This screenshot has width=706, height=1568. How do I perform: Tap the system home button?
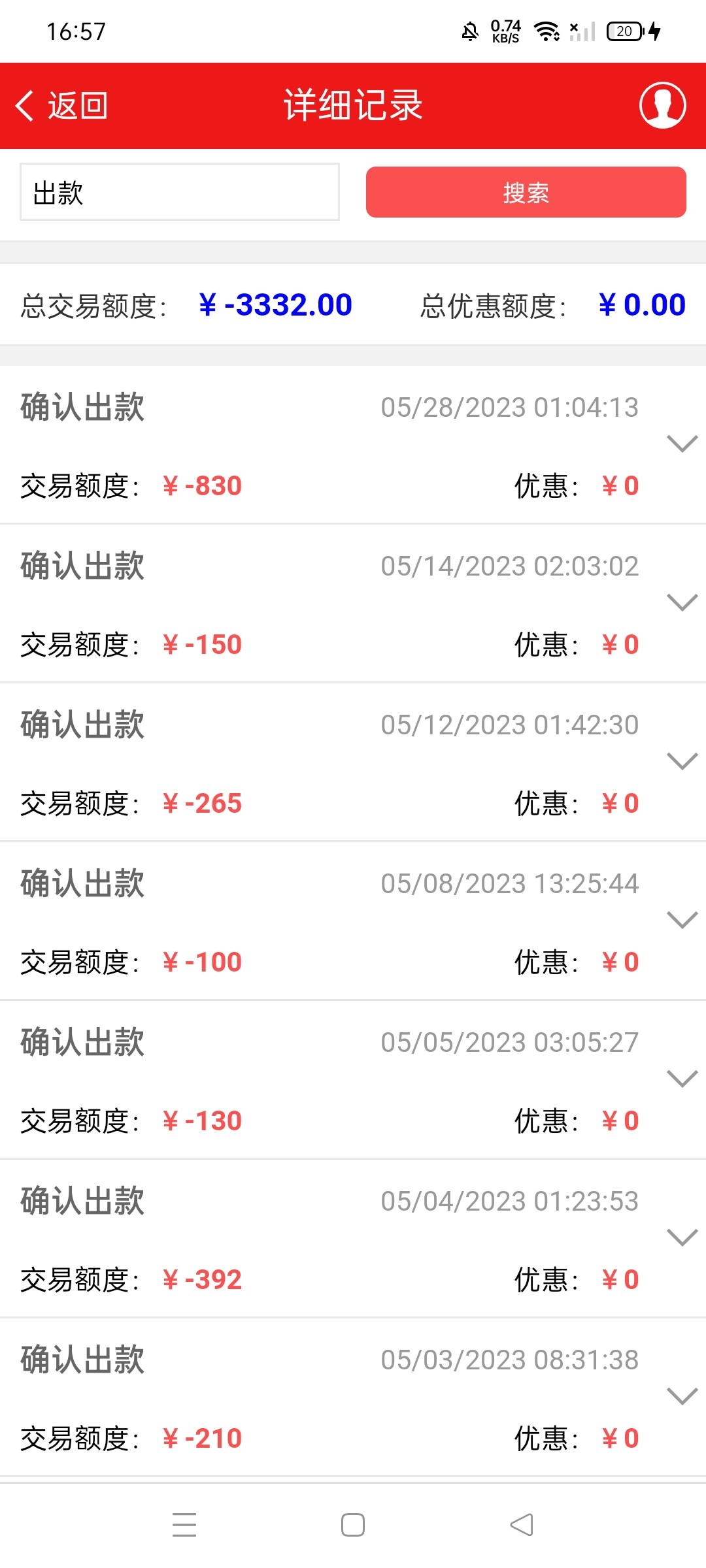[x=353, y=1526]
